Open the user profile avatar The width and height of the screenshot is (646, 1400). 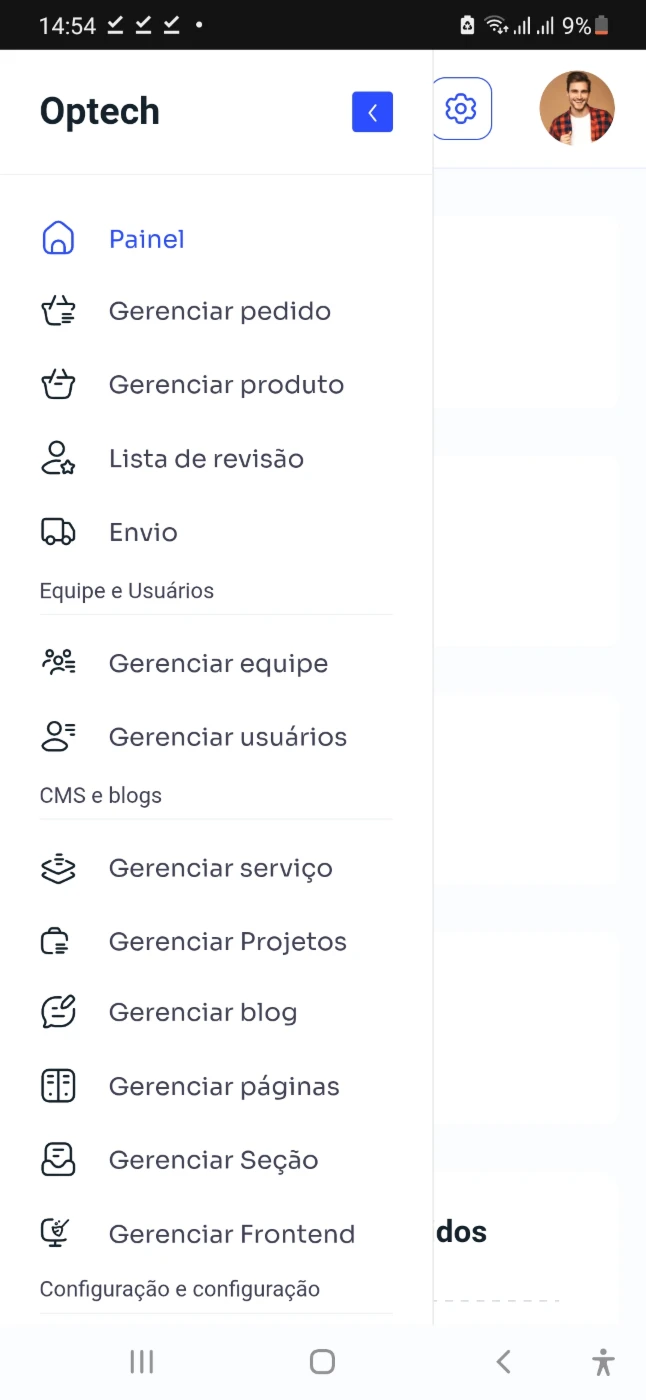pos(577,108)
